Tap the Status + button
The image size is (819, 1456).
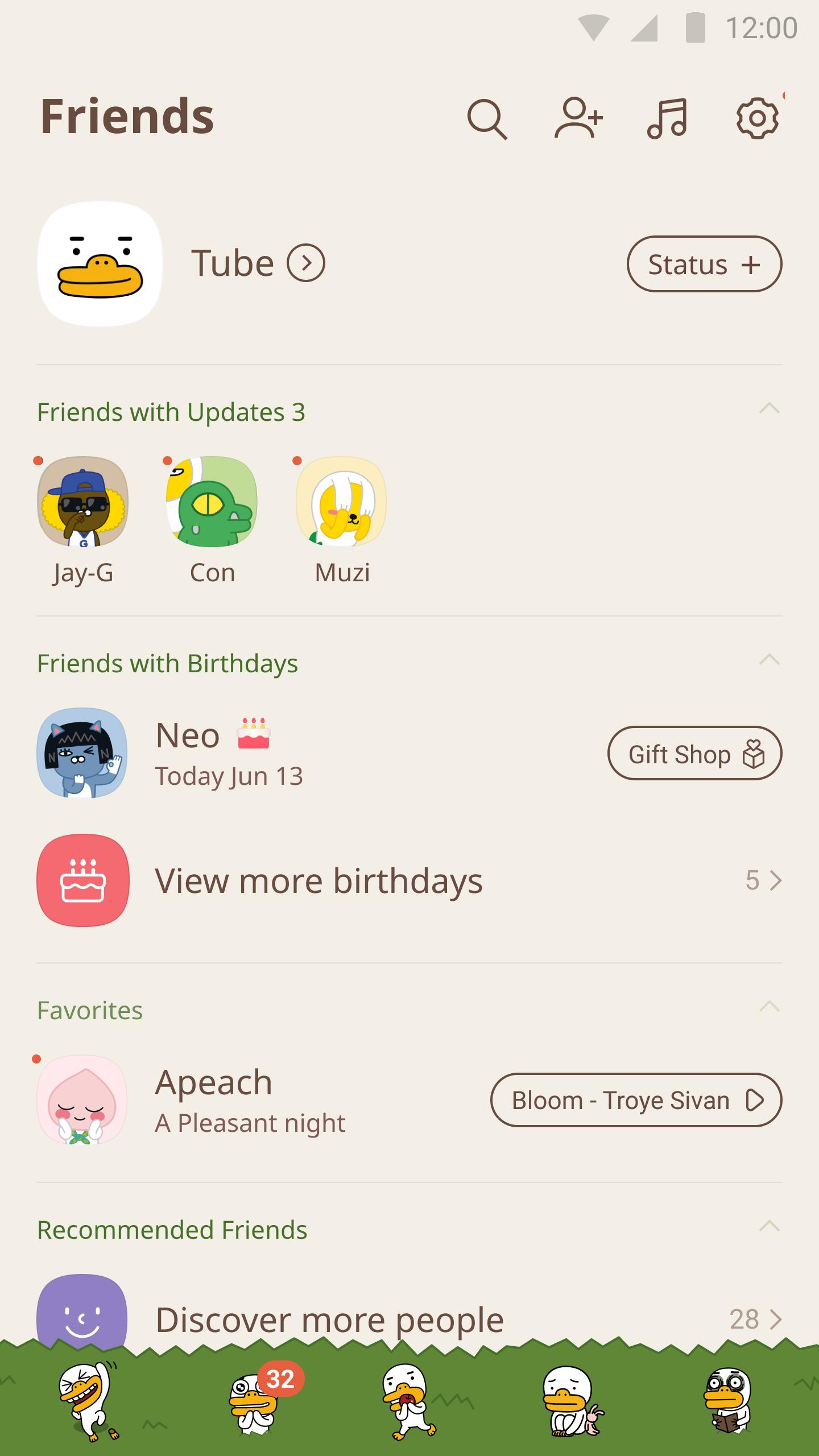pos(704,264)
